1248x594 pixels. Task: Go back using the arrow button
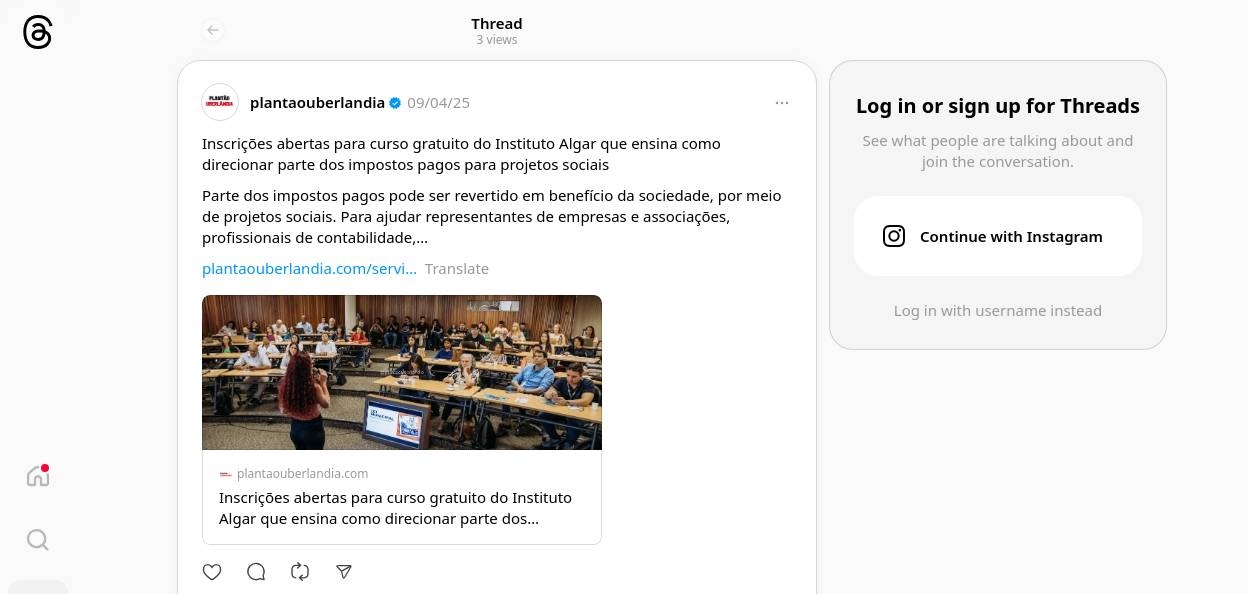(213, 30)
